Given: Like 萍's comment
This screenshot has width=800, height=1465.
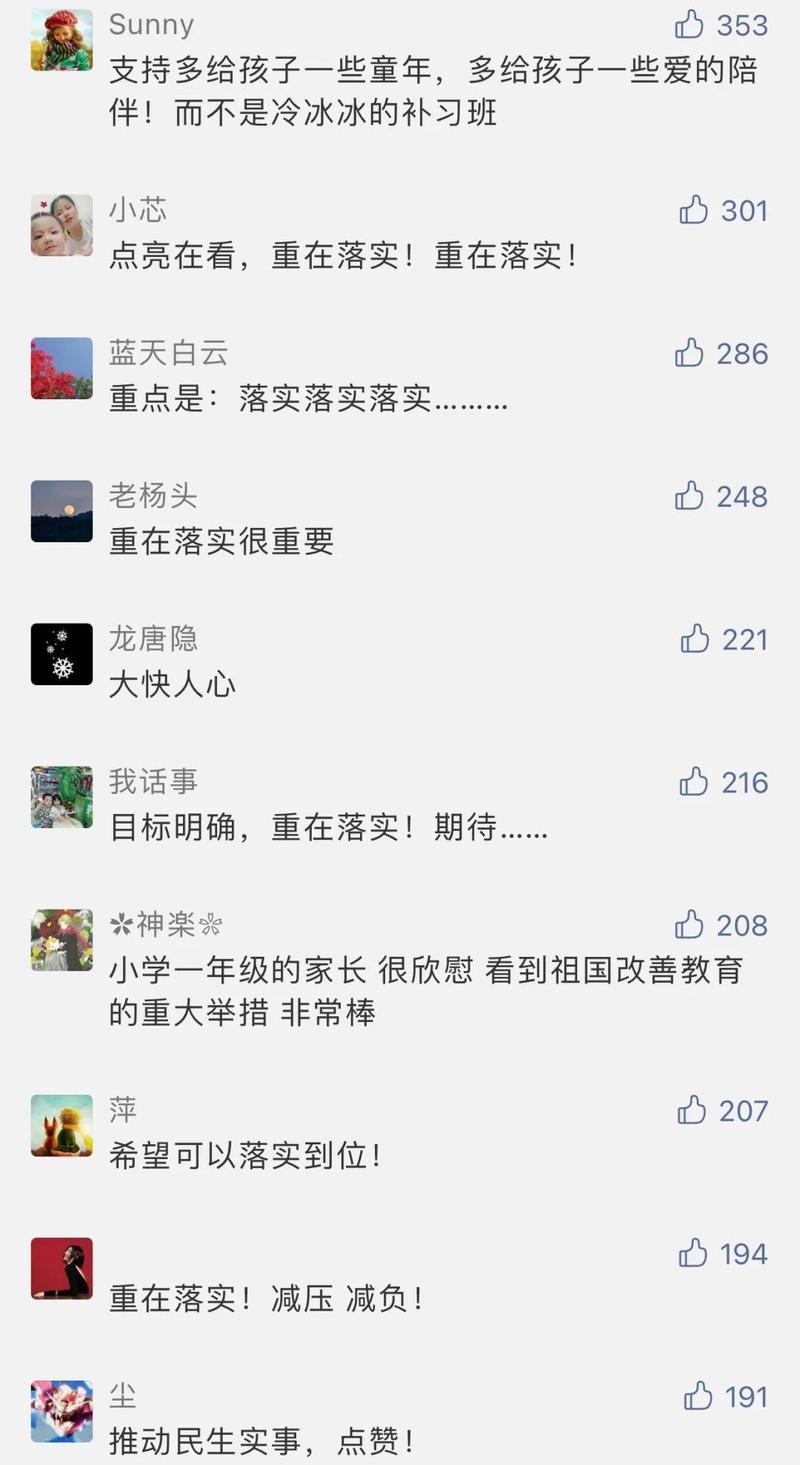Looking at the screenshot, I should click(x=692, y=1110).
